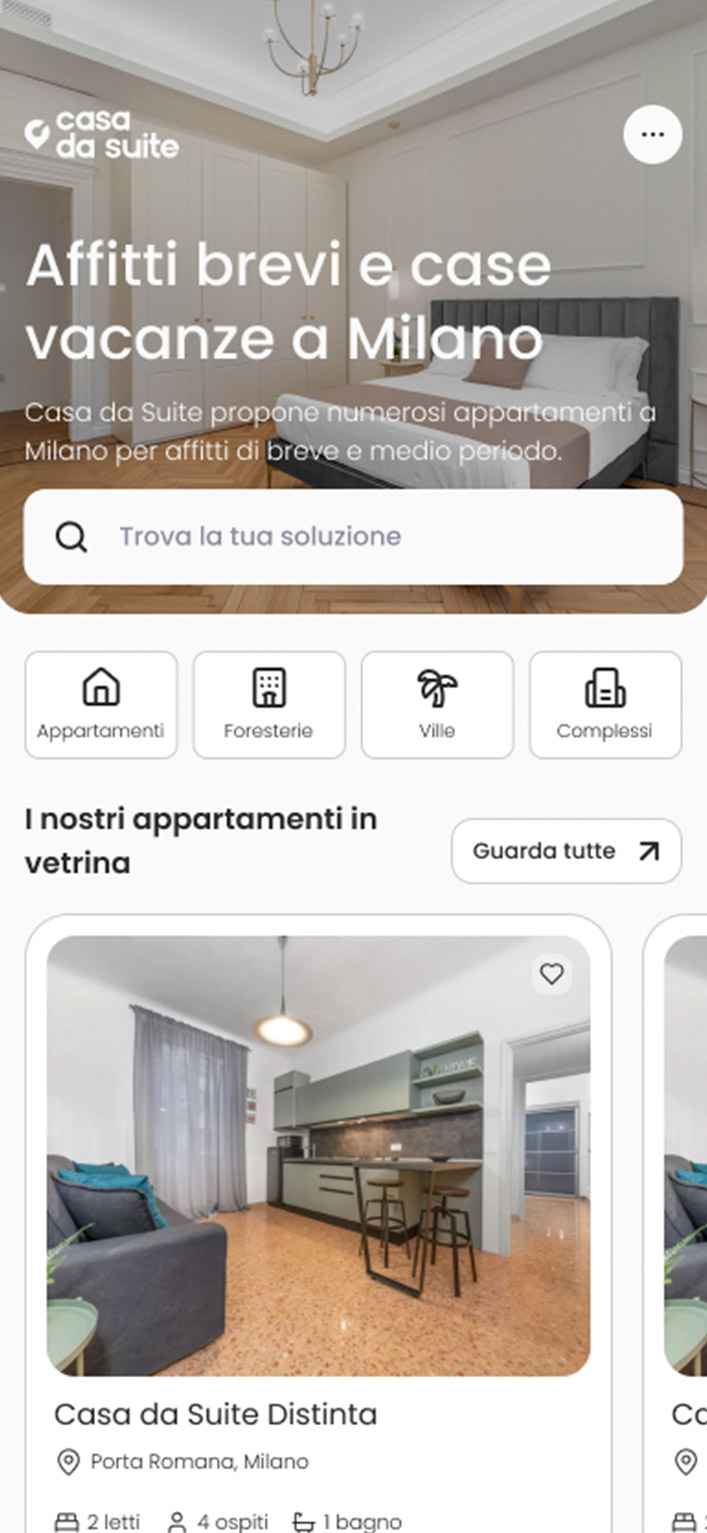Tap the Trova la tua soluzione search field
Screen dimensions: 707x1533
(x=353, y=537)
